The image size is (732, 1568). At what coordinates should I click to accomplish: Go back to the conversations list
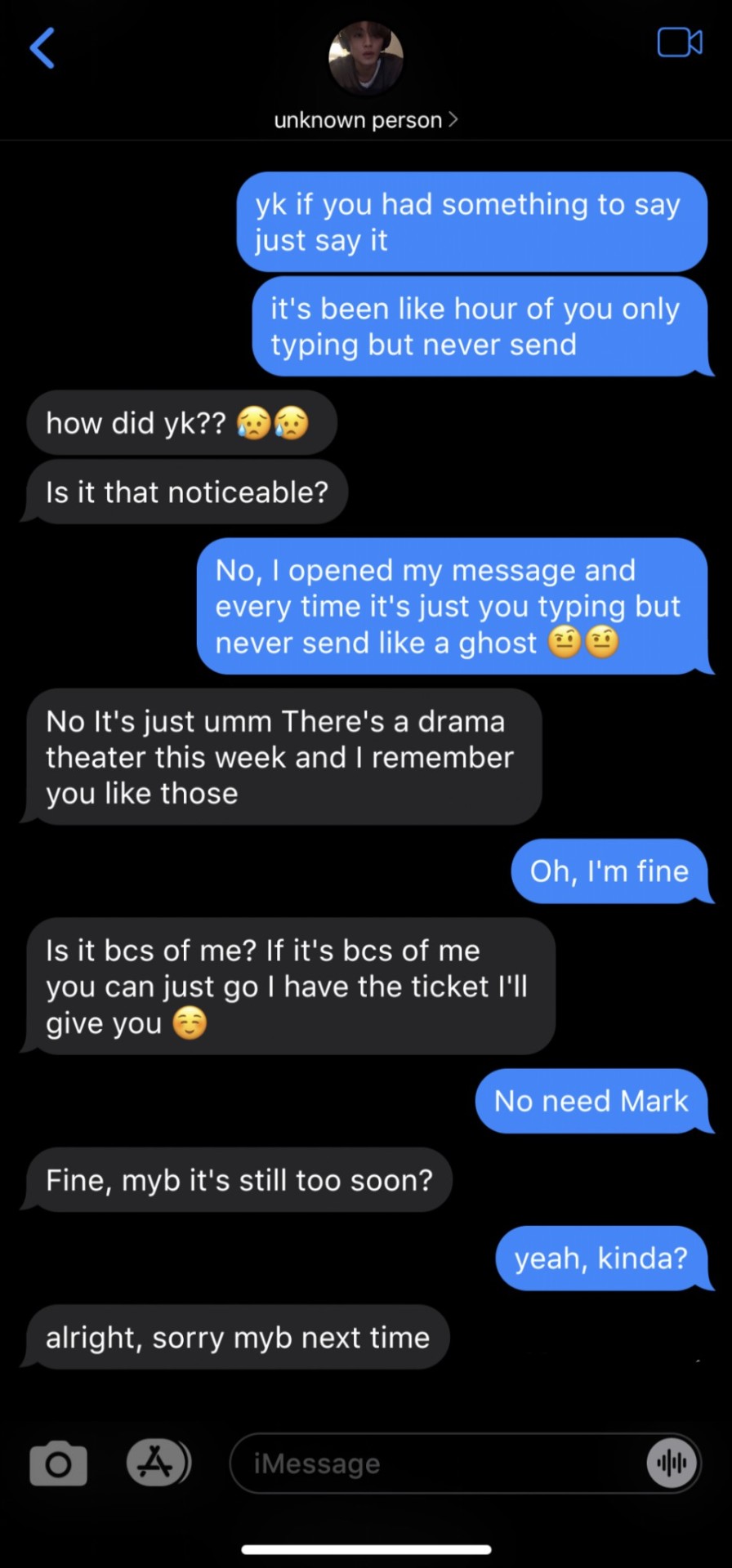click(x=42, y=48)
